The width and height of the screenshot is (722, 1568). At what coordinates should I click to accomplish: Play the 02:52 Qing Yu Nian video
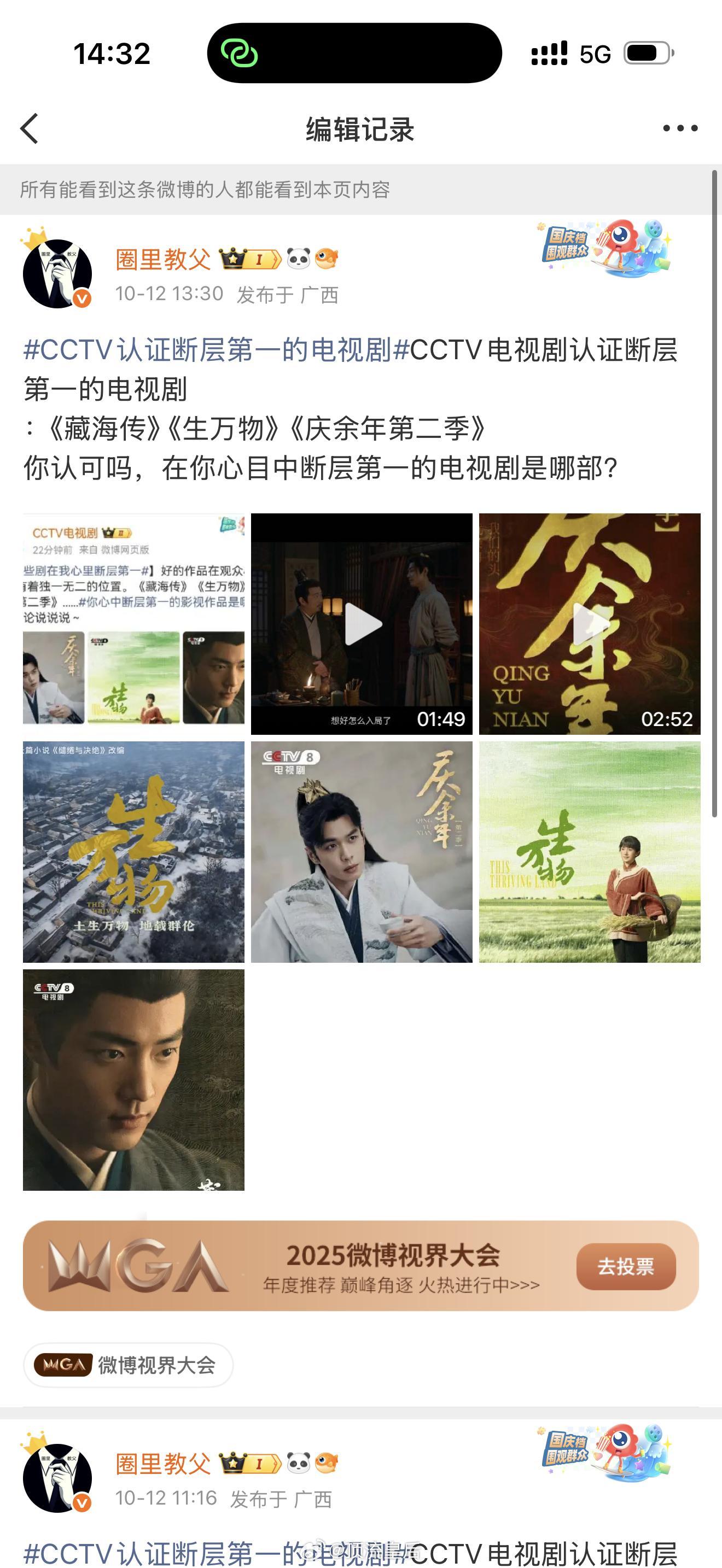589,624
